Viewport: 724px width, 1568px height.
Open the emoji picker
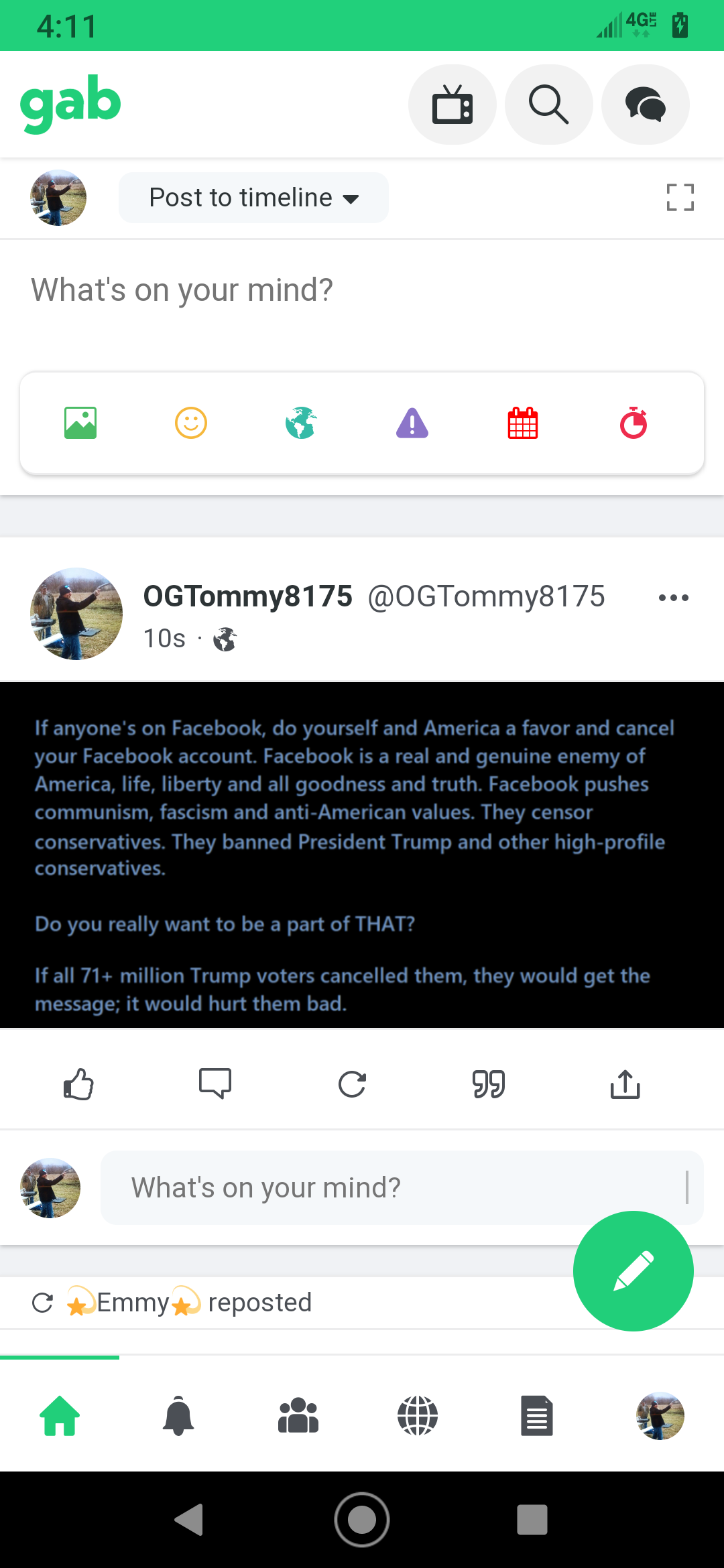(x=191, y=423)
